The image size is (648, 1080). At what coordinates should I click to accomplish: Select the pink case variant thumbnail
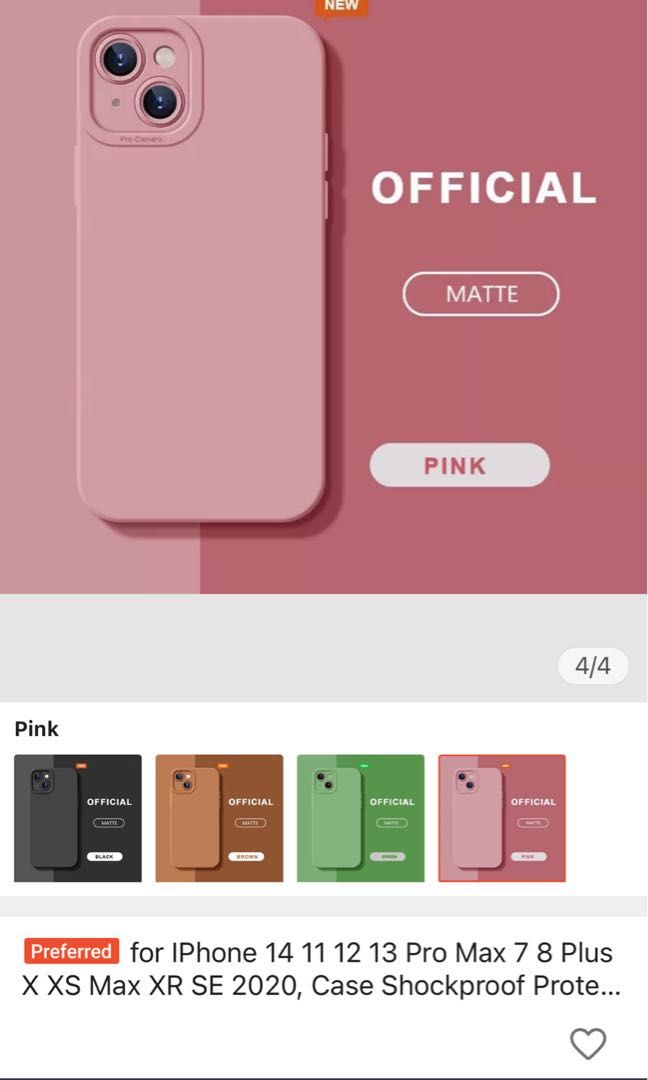coord(502,818)
